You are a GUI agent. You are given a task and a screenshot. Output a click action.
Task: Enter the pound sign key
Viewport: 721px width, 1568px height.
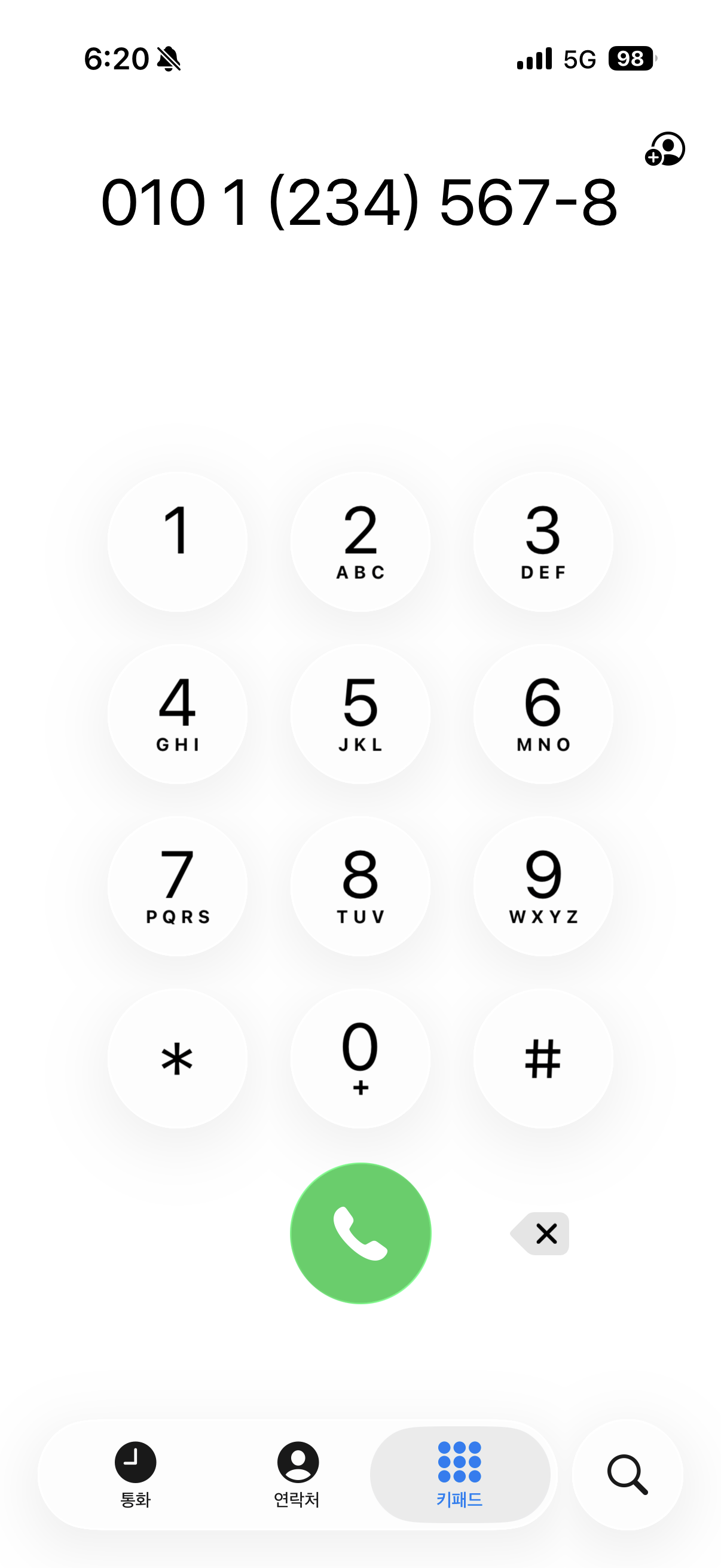coord(543,1058)
